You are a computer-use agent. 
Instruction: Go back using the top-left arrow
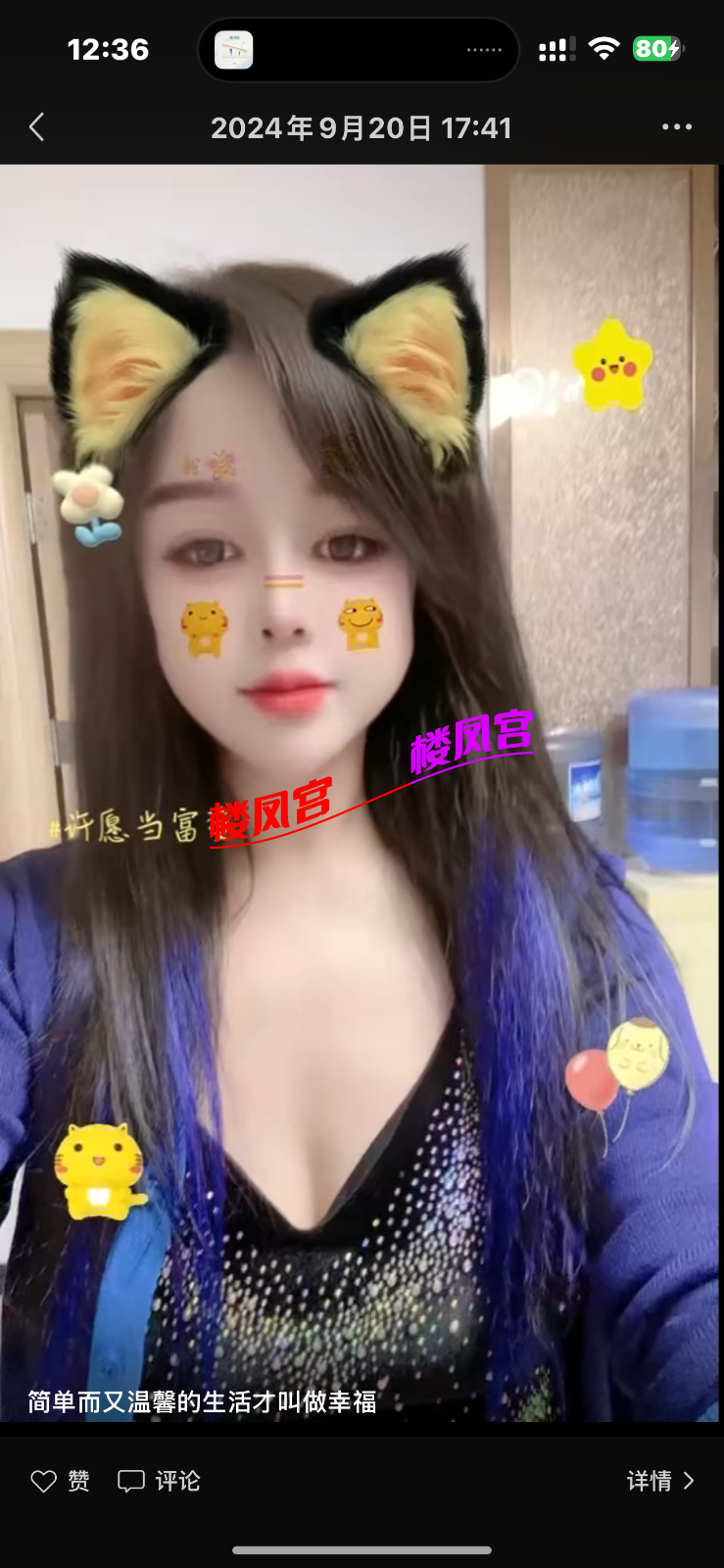coord(37,127)
